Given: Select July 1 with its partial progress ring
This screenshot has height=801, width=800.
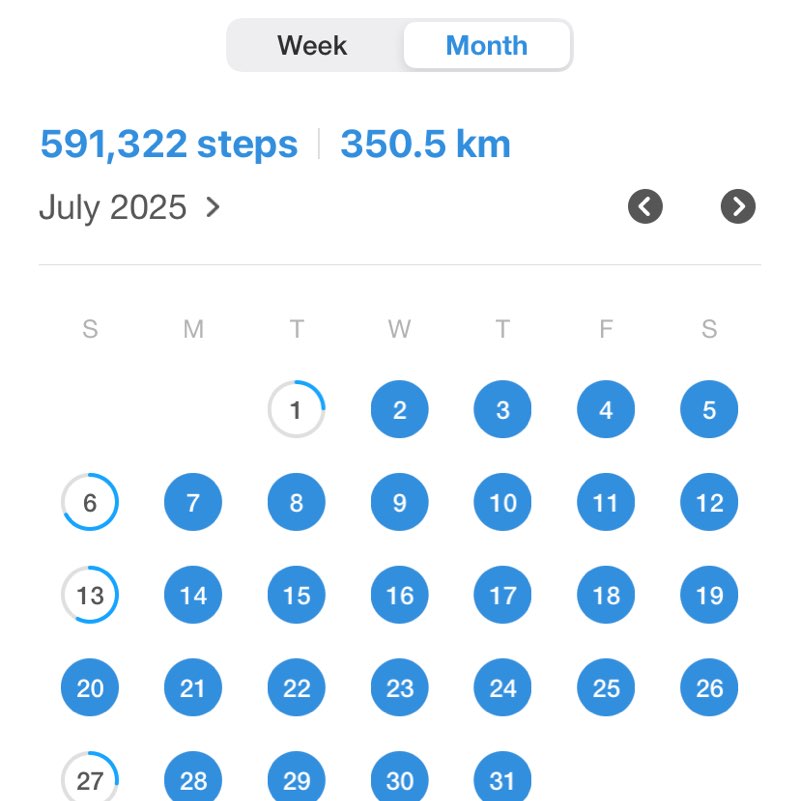Looking at the screenshot, I should tap(296, 409).
